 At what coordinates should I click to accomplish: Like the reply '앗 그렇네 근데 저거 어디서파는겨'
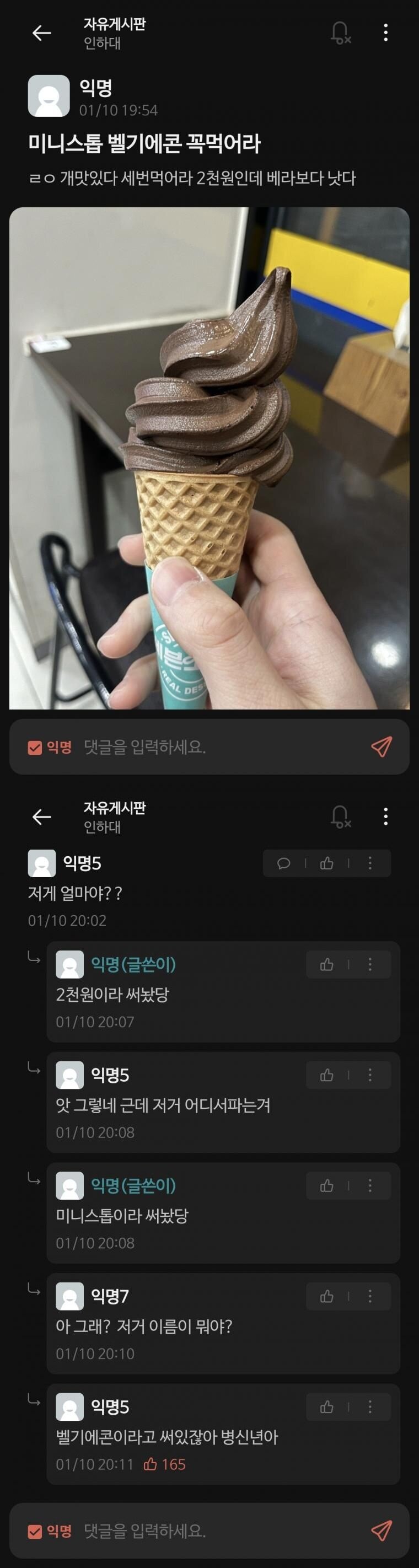click(x=327, y=1076)
